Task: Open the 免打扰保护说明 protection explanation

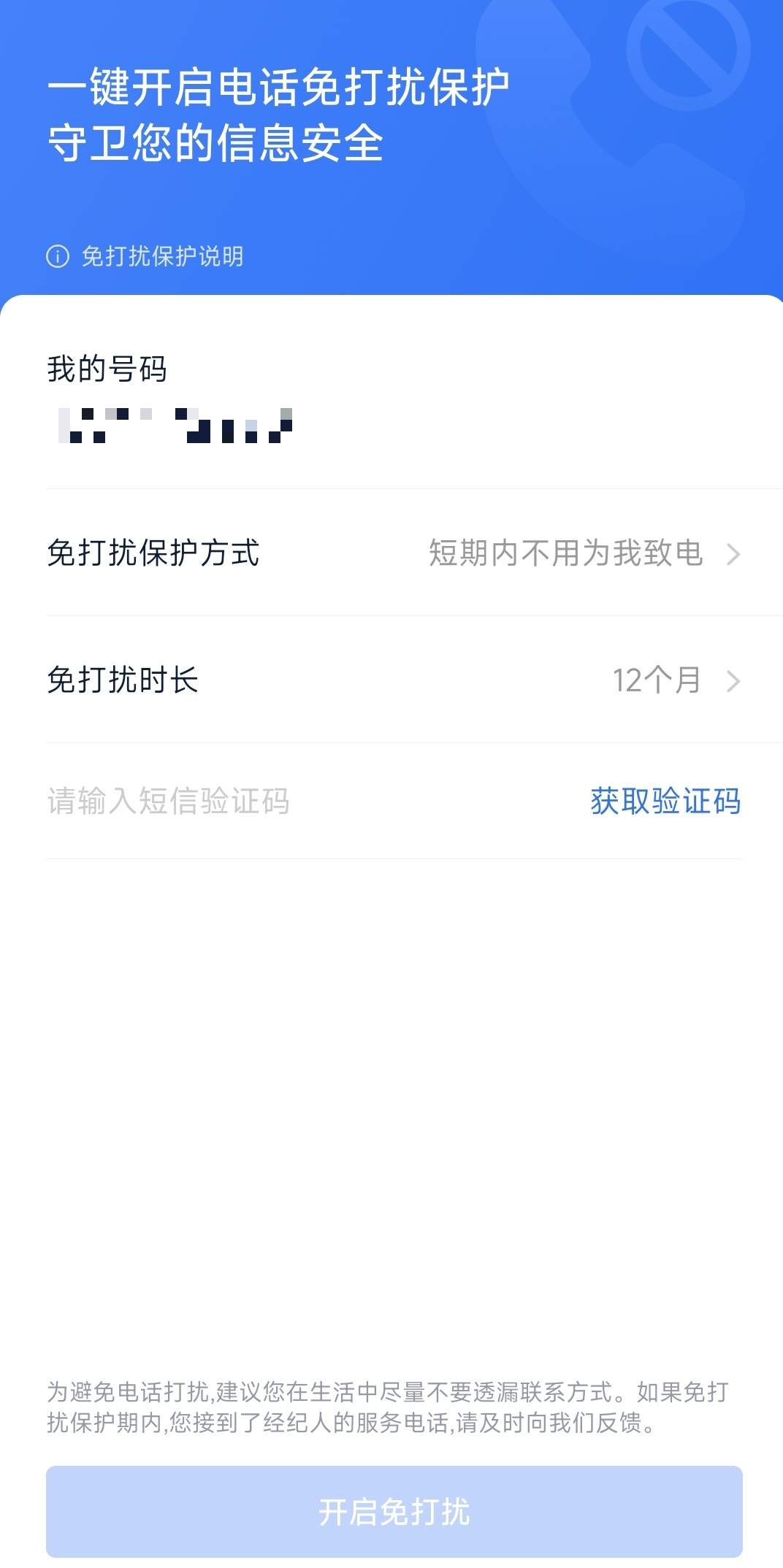Action: (164, 257)
